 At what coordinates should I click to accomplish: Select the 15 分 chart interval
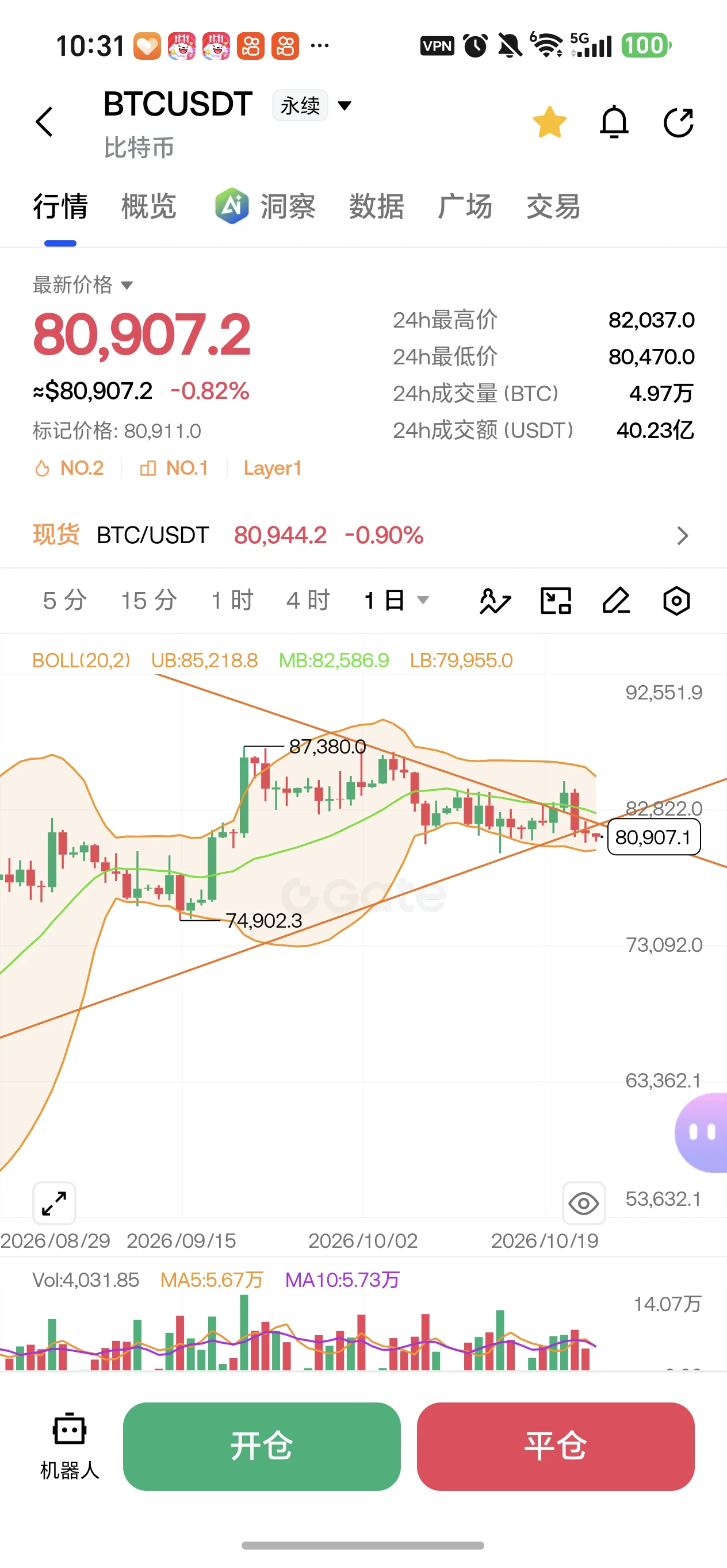(148, 601)
